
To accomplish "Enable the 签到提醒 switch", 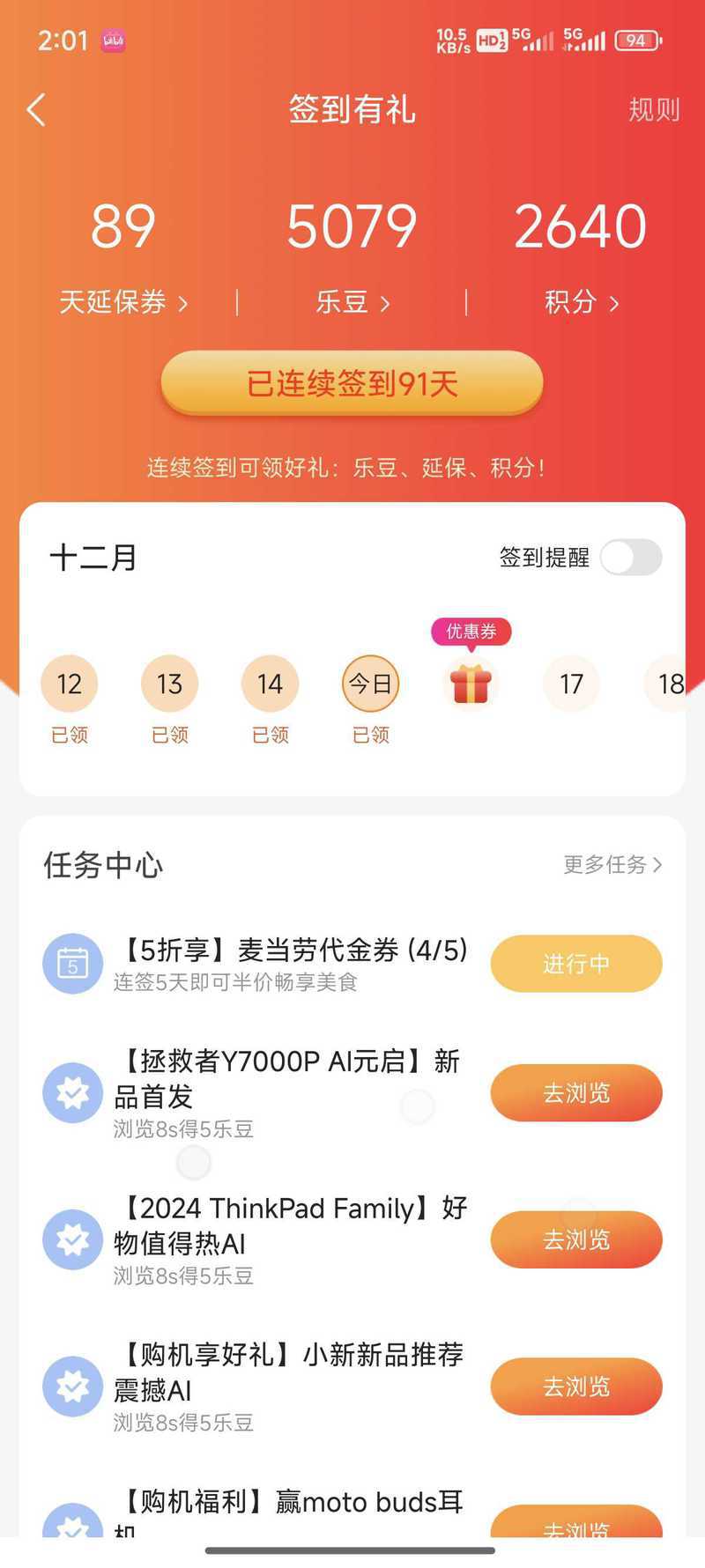I will pyautogui.click(x=631, y=558).
